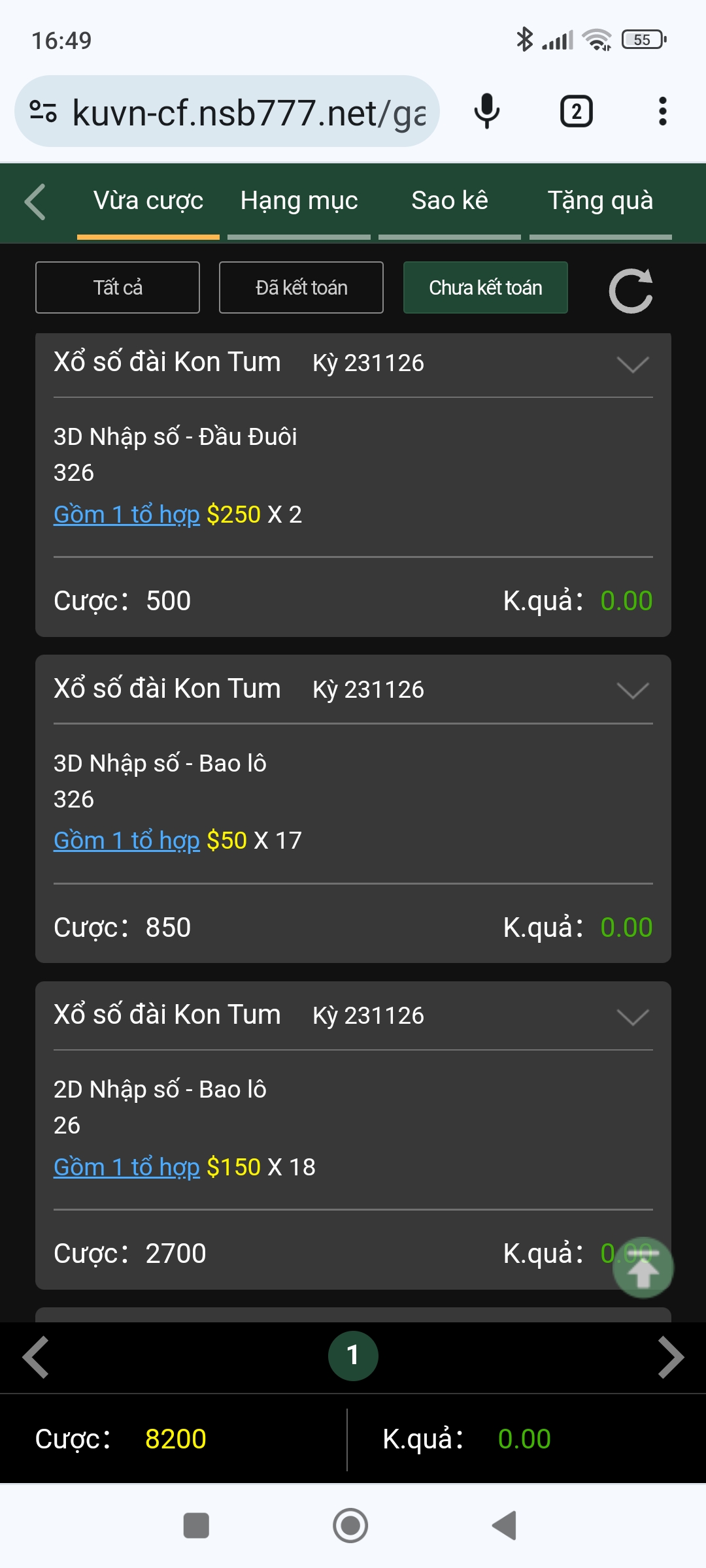This screenshot has height=1568, width=706.
Task: Expand the 2D Bao lô bet card
Action: tap(632, 1017)
